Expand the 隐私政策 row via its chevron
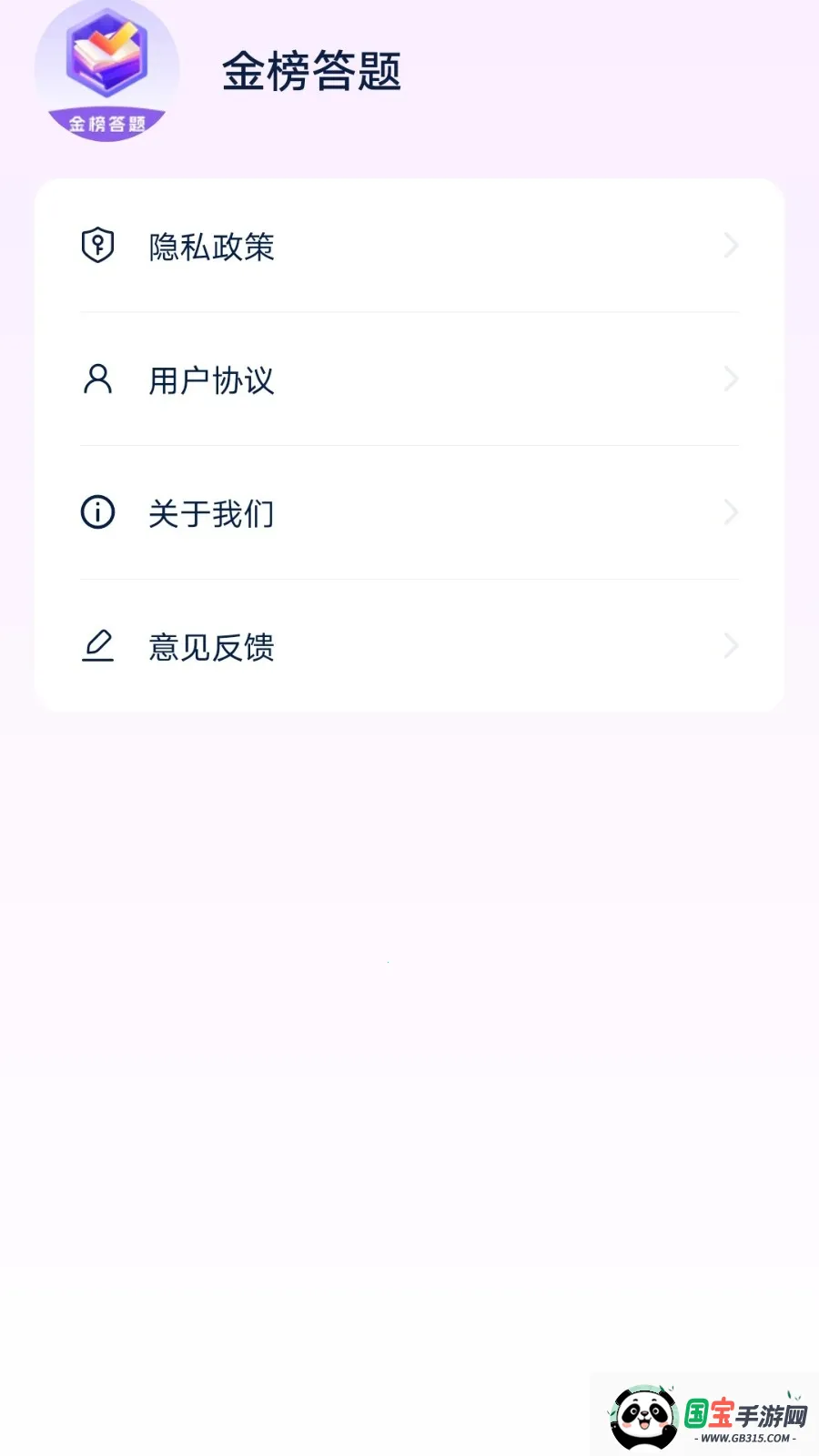Viewport: 819px width, 1456px height. [731, 246]
